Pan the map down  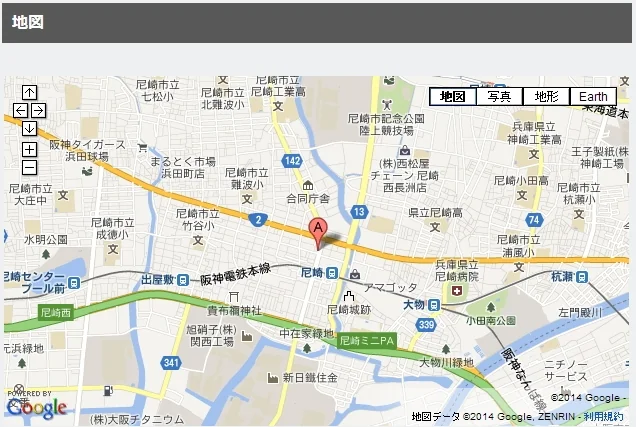[29, 128]
